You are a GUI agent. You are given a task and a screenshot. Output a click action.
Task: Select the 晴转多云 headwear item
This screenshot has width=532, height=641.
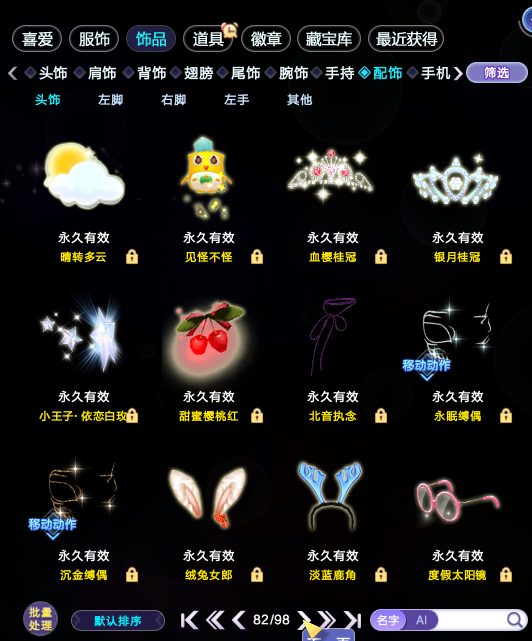point(83,200)
